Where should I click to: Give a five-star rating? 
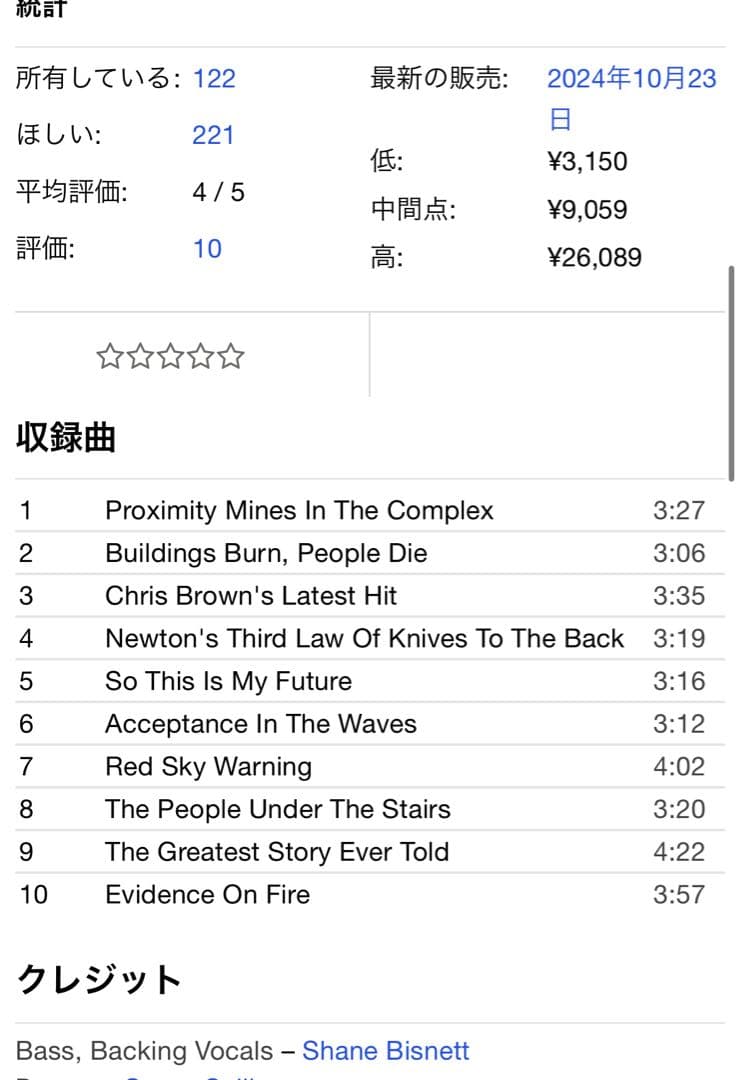(x=233, y=356)
